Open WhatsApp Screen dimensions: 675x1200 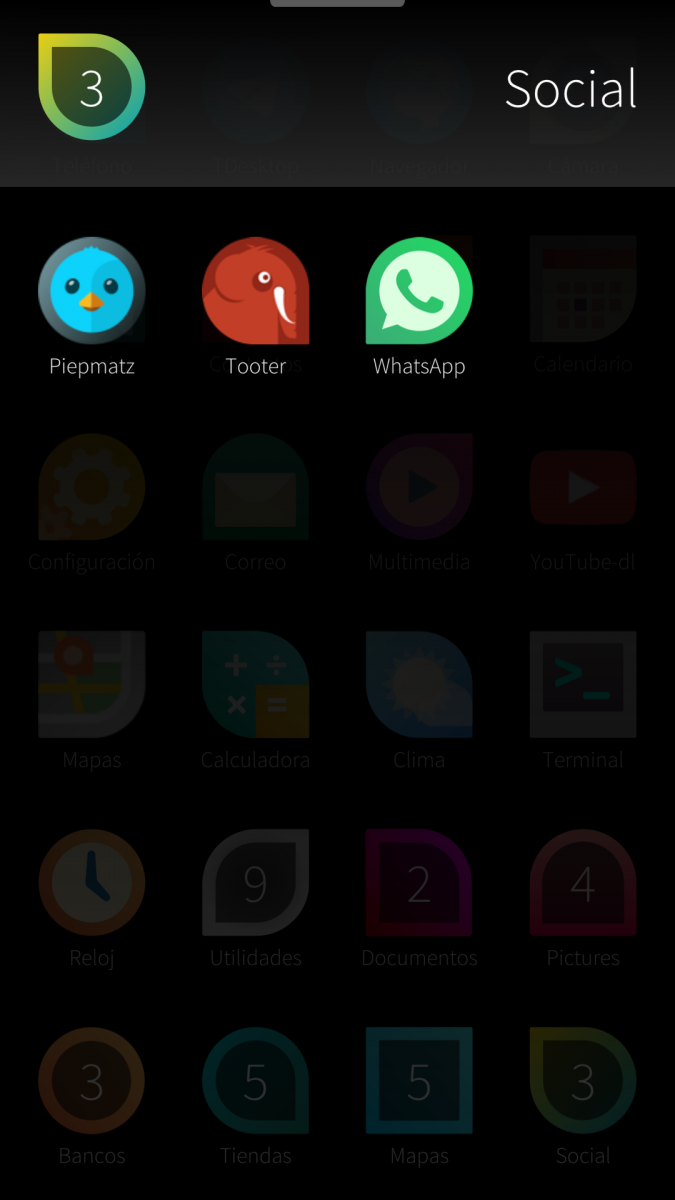(x=419, y=291)
